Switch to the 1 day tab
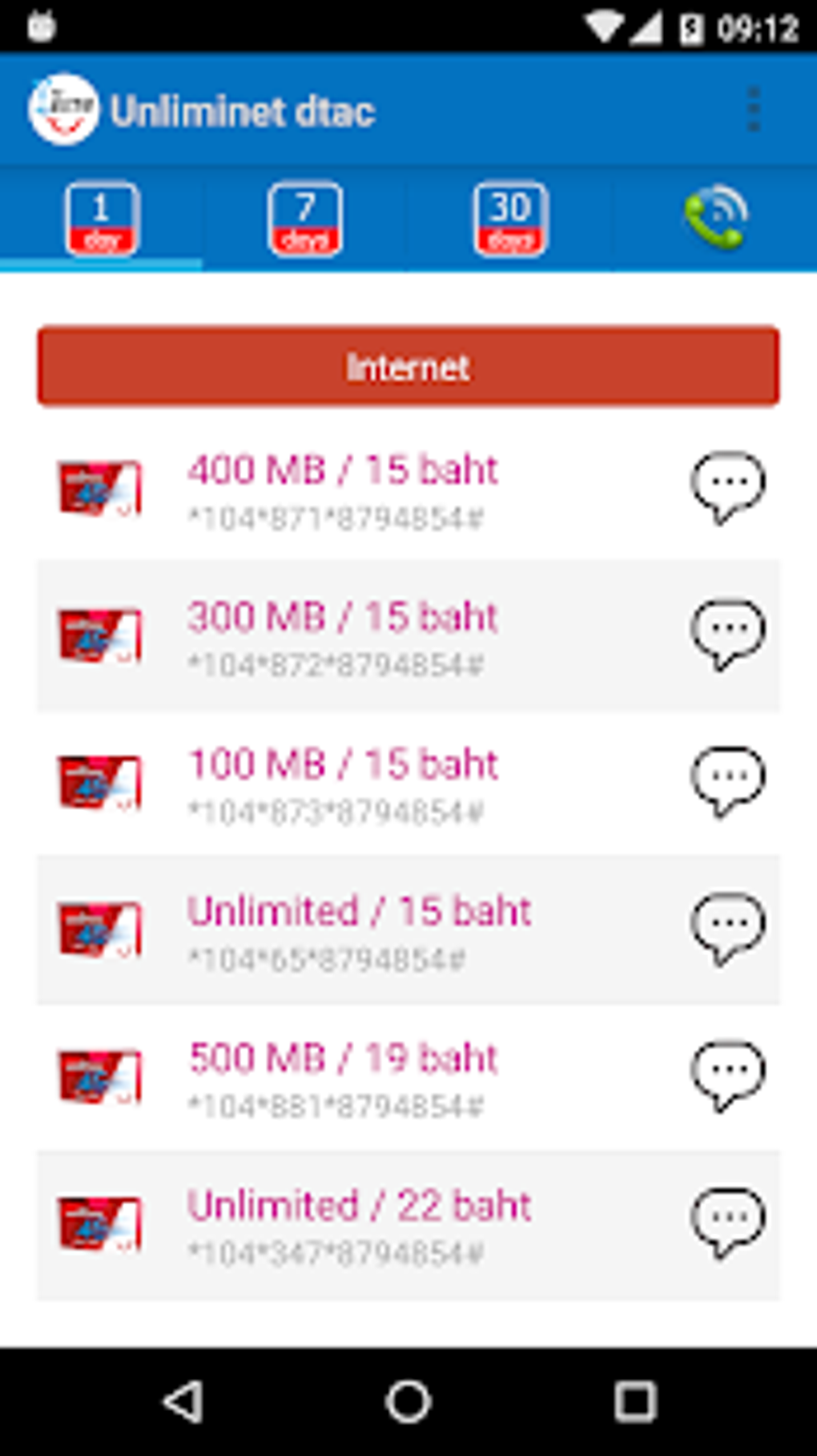The height and width of the screenshot is (1456, 817). click(102, 219)
